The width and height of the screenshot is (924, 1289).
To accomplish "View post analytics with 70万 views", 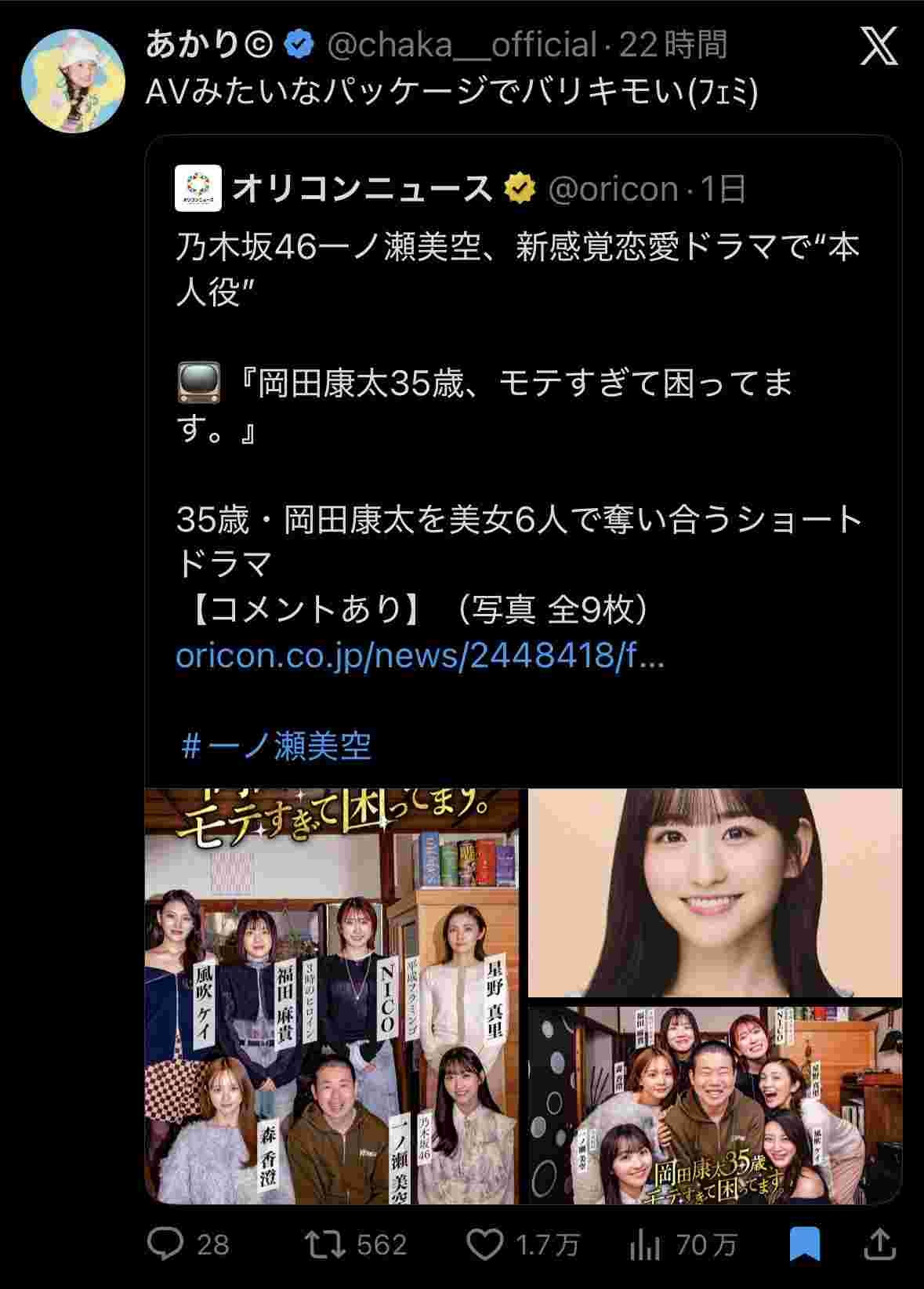I will pyautogui.click(x=643, y=1244).
